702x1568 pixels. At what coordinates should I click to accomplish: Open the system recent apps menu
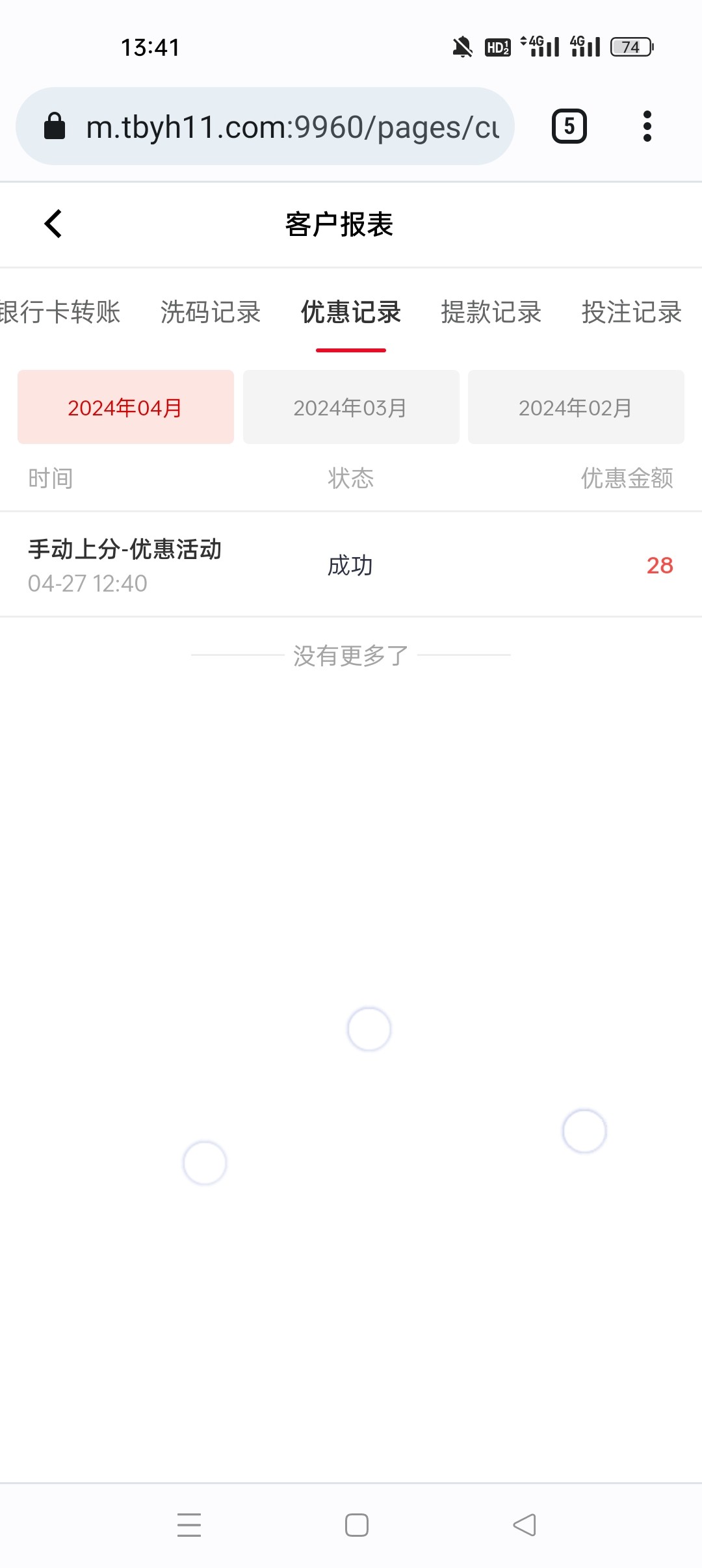coord(189,1524)
